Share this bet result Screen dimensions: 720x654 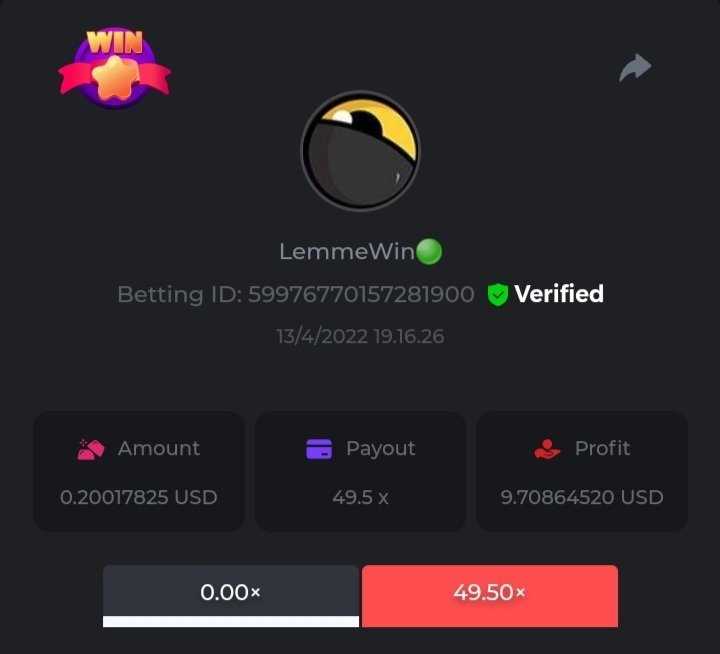pyautogui.click(x=635, y=68)
